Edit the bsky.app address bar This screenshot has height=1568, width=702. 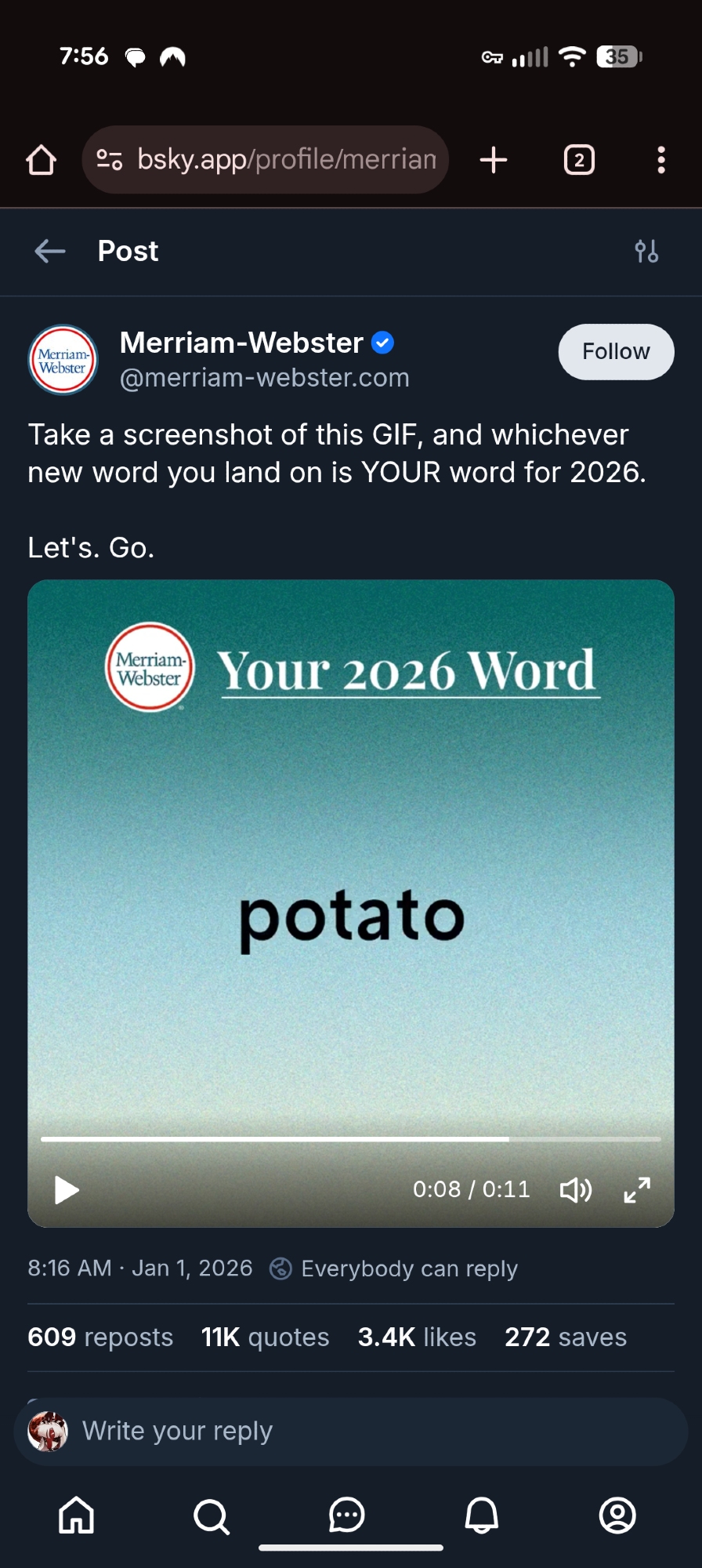tap(286, 160)
